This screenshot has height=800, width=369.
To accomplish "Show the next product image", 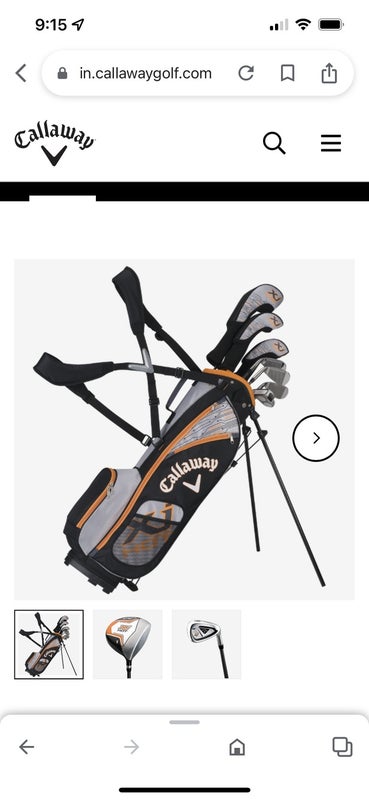I will click(x=316, y=438).
